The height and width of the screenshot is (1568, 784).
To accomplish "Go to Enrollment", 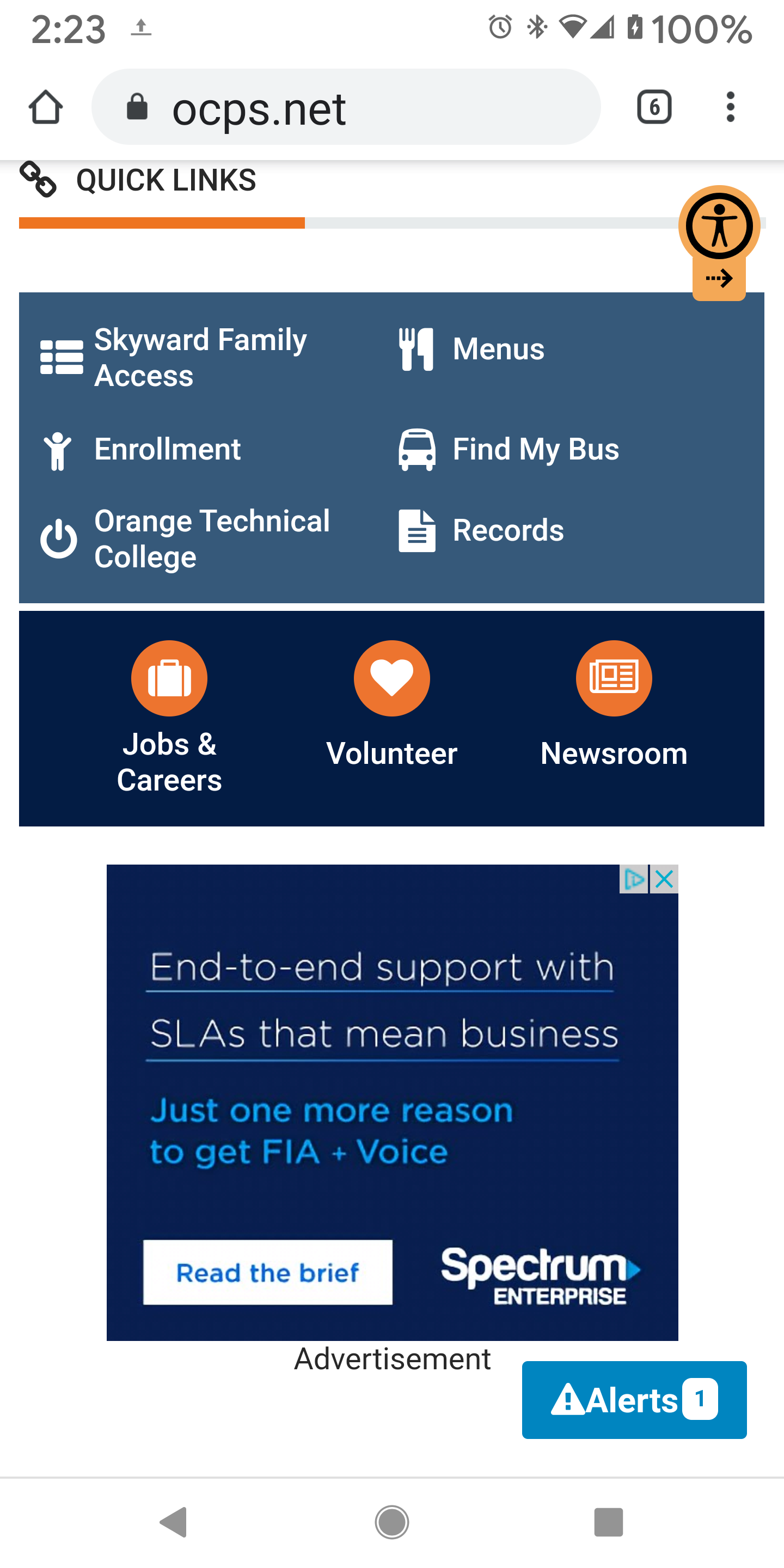I will point(141,450).
